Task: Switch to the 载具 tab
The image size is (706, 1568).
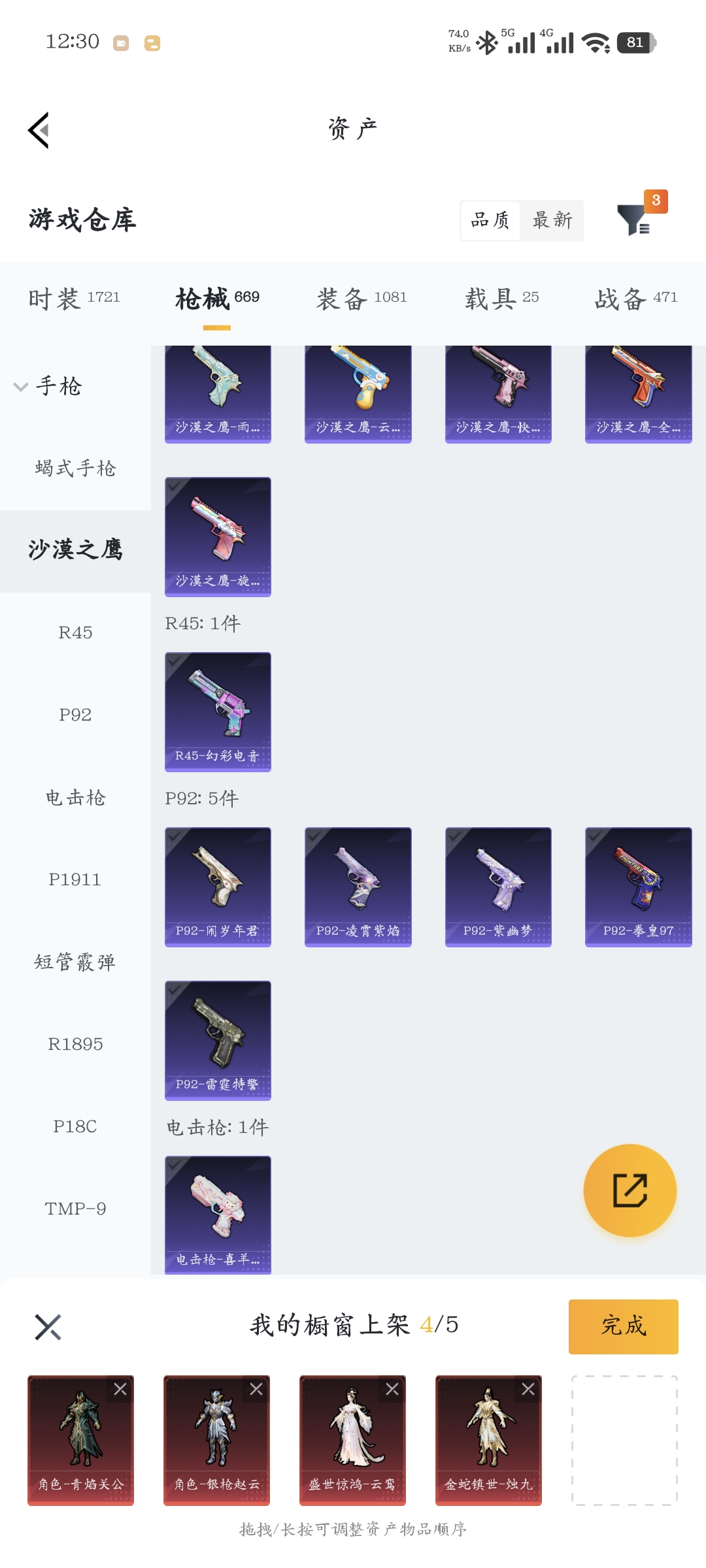Action: [501, 298]
